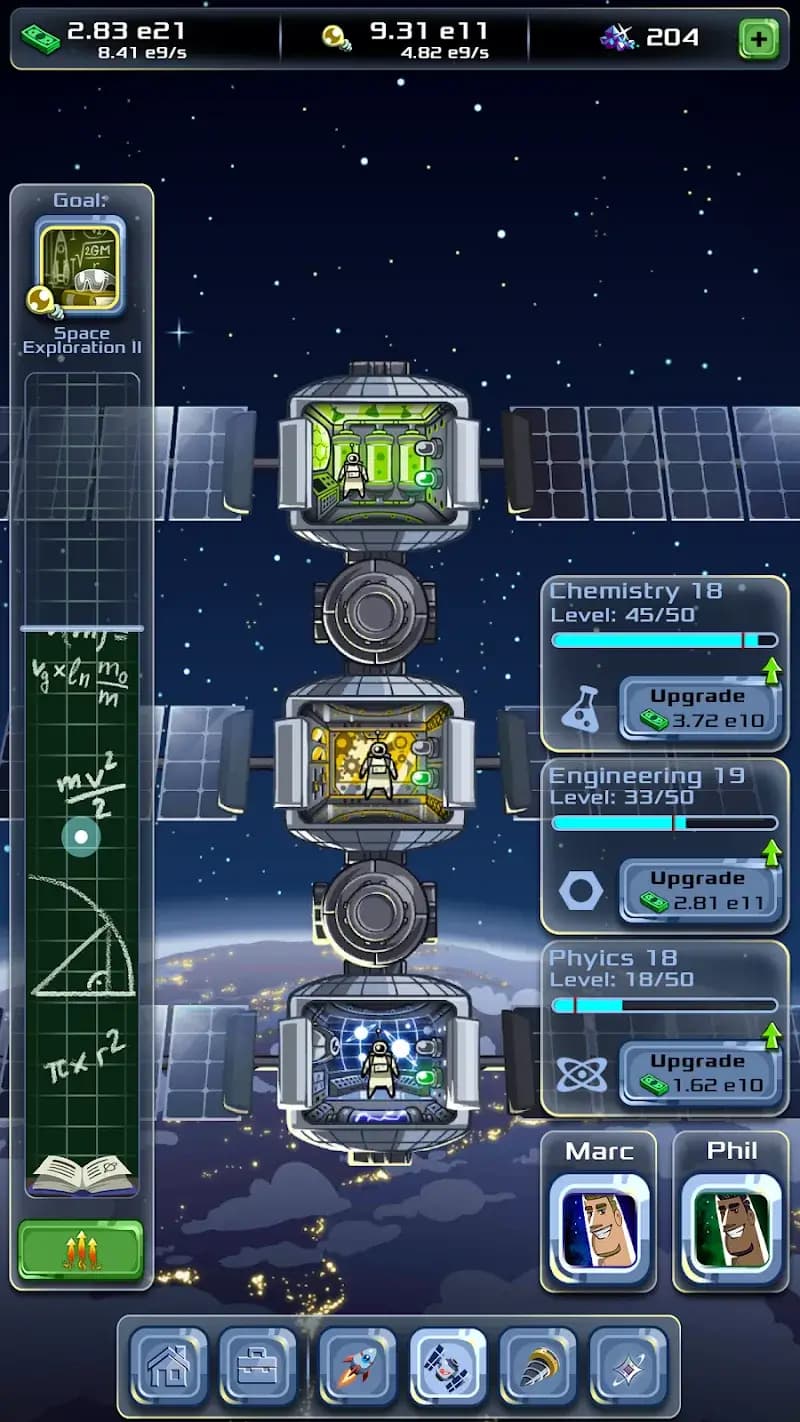Tap the green chemistry lab module
The height and width of the screenshot is (1422, 800).
[378, 462]
